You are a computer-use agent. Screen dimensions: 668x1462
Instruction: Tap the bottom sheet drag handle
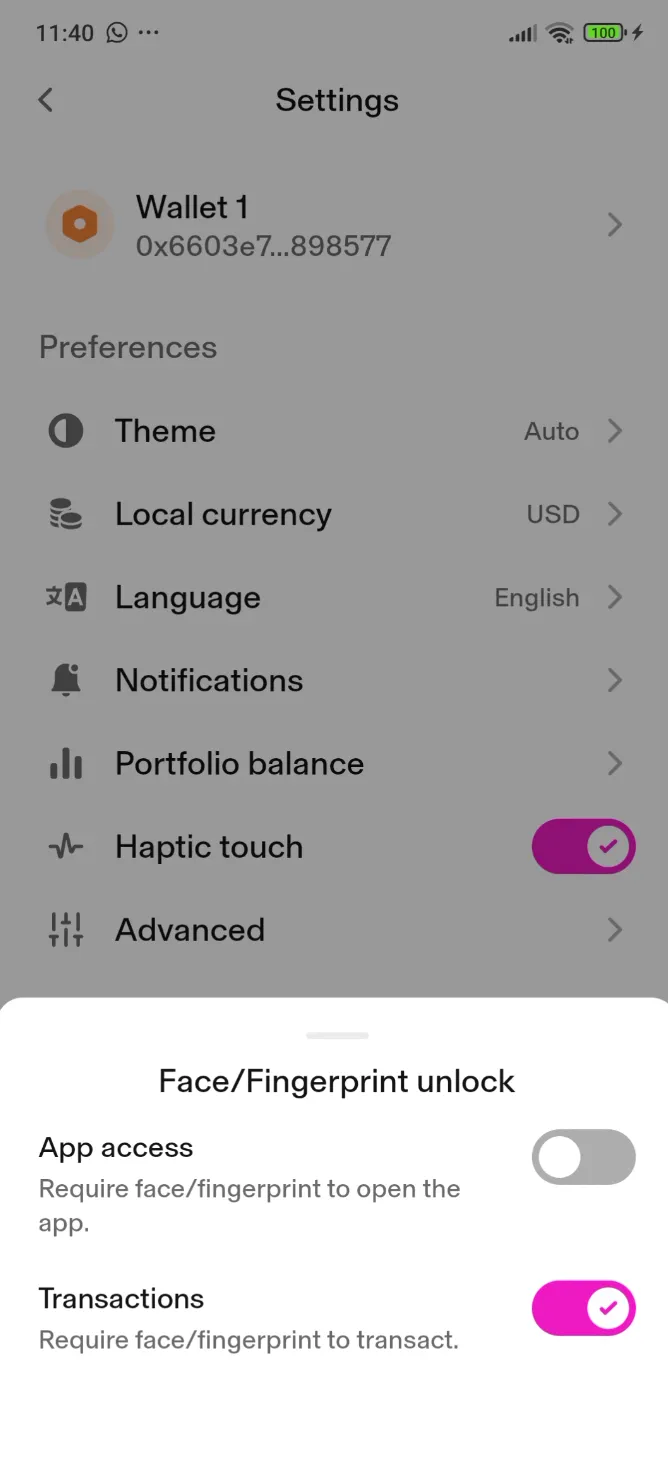coord(337,1035)
